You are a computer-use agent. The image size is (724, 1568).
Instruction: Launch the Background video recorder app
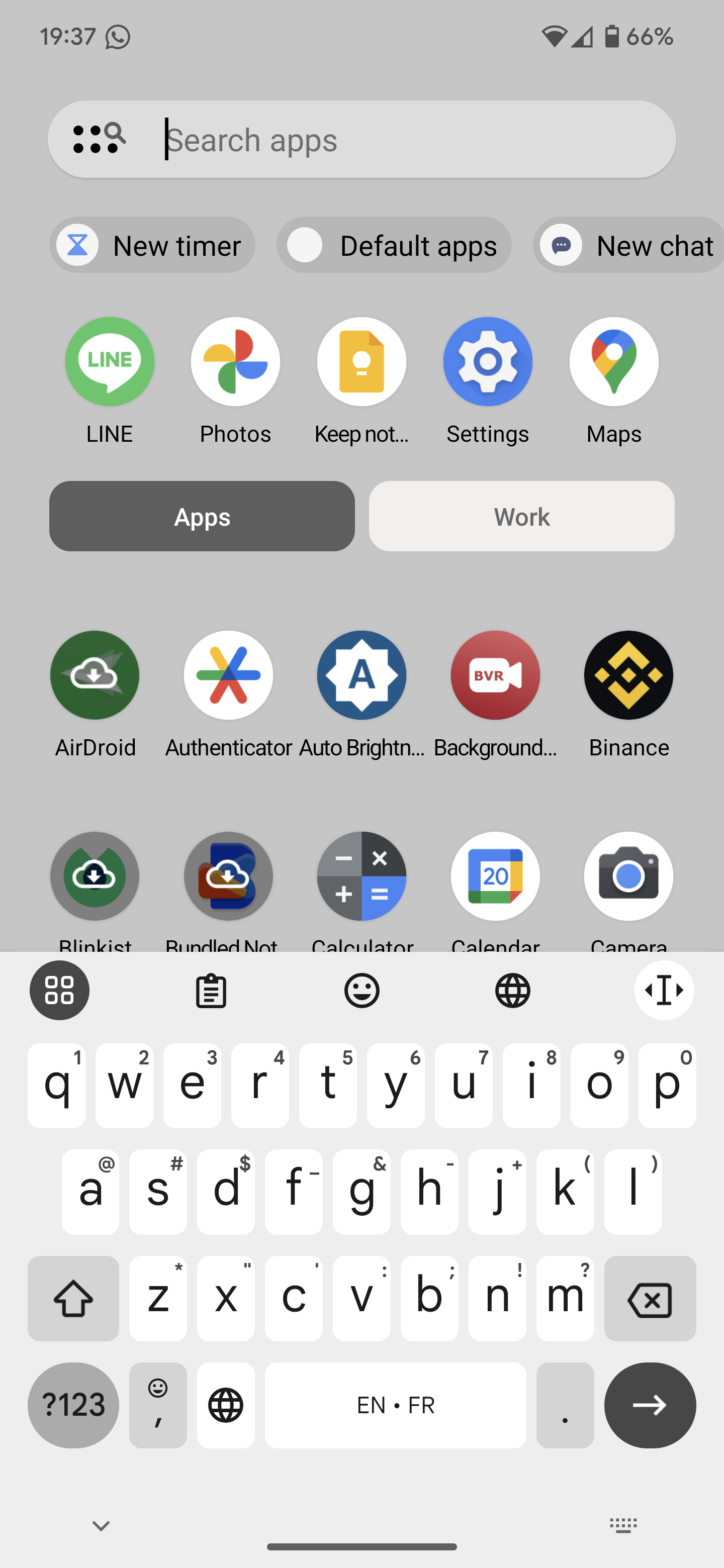point(495,675)
